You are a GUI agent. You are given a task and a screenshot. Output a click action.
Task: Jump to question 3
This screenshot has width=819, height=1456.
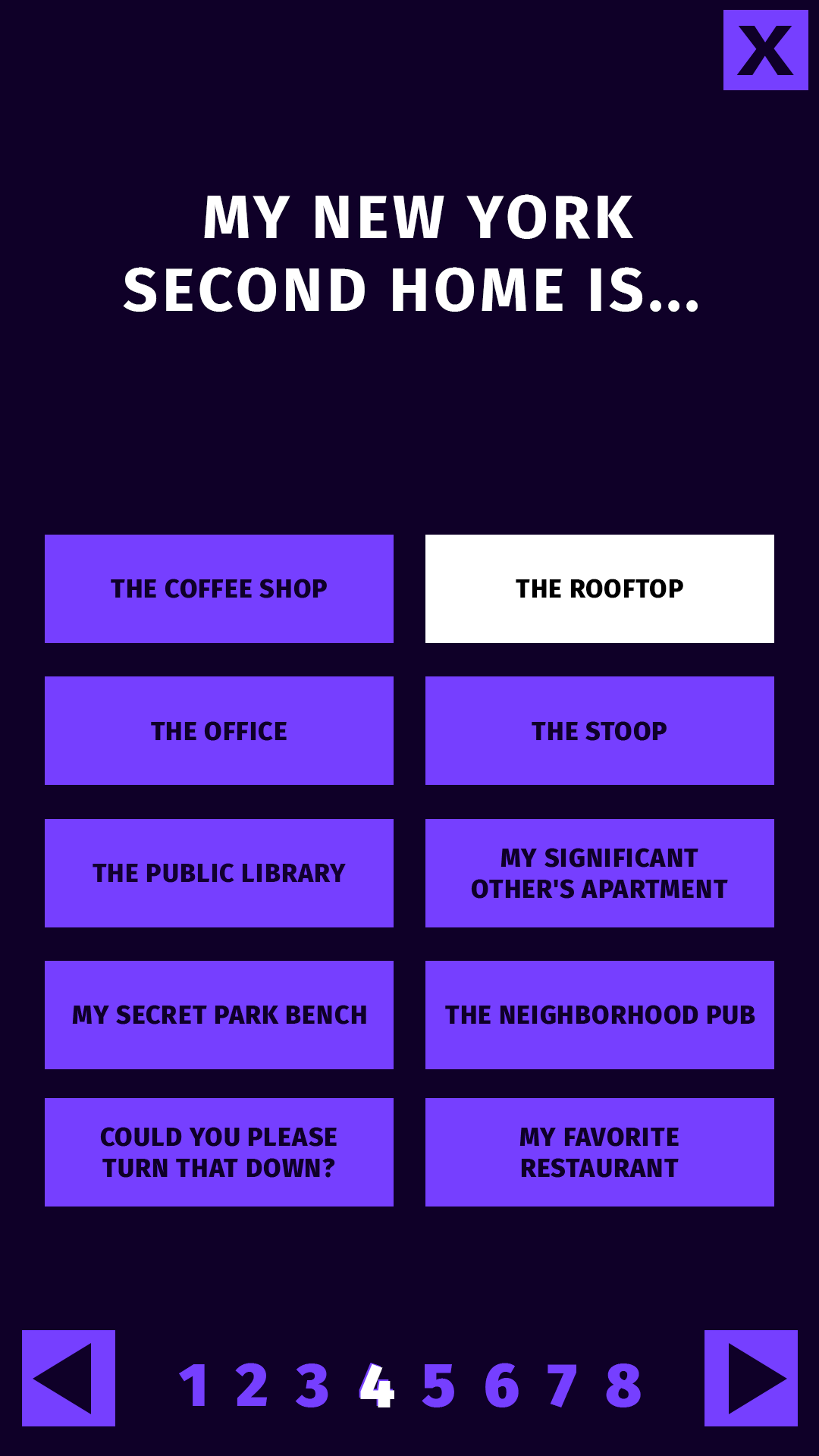(x=312, y=1385)
